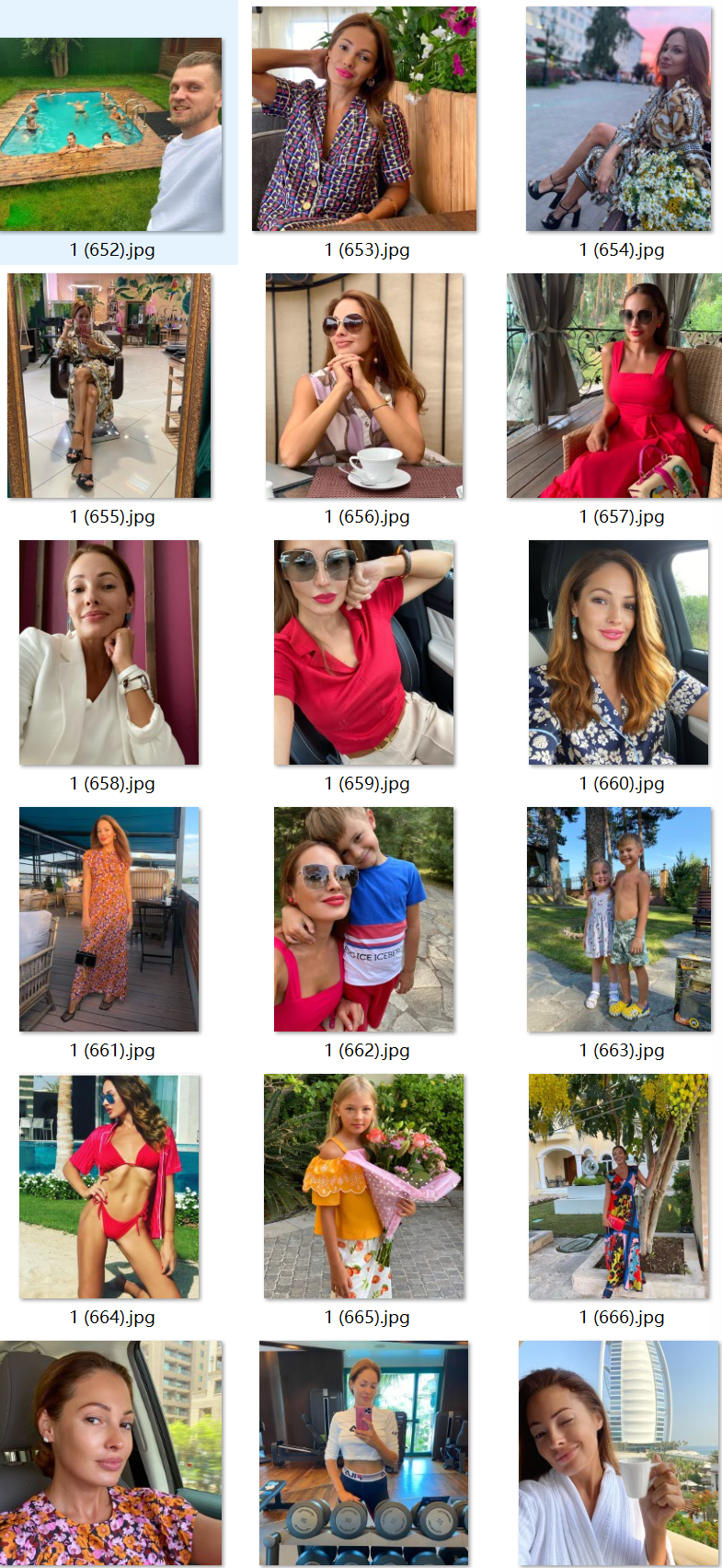Select the image 1 (653).jpg
Viewport: 722px width, 1568px height.
pos(364,119)
